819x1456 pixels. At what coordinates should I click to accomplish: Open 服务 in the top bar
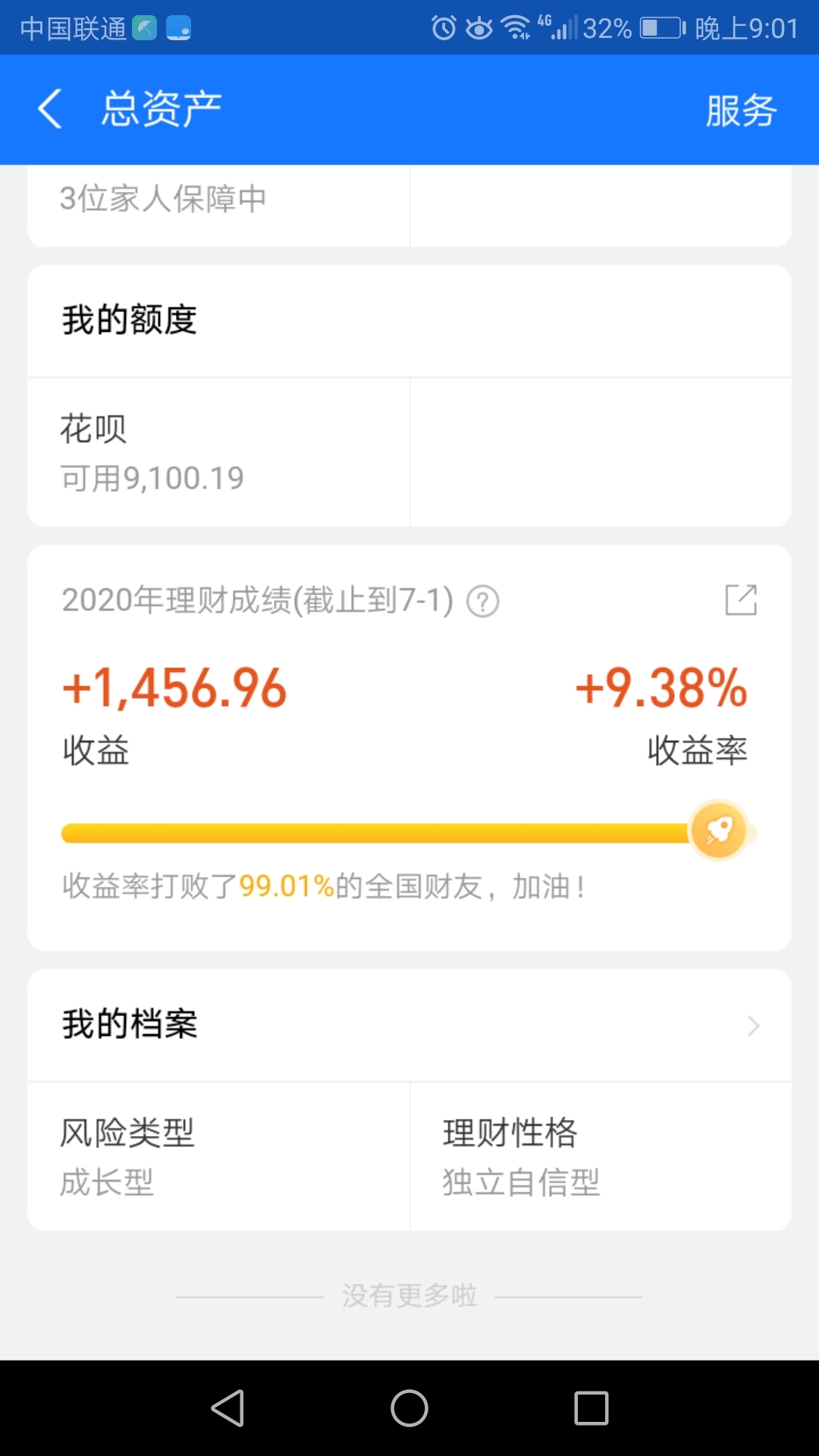pos(741,111)
